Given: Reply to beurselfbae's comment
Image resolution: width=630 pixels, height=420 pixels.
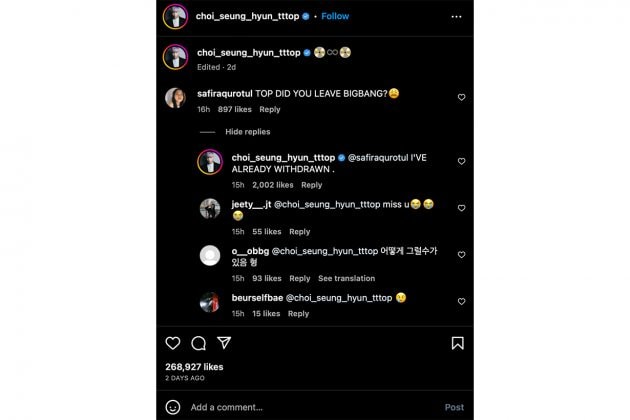Looking at the screenshot, I should (298, 314).
